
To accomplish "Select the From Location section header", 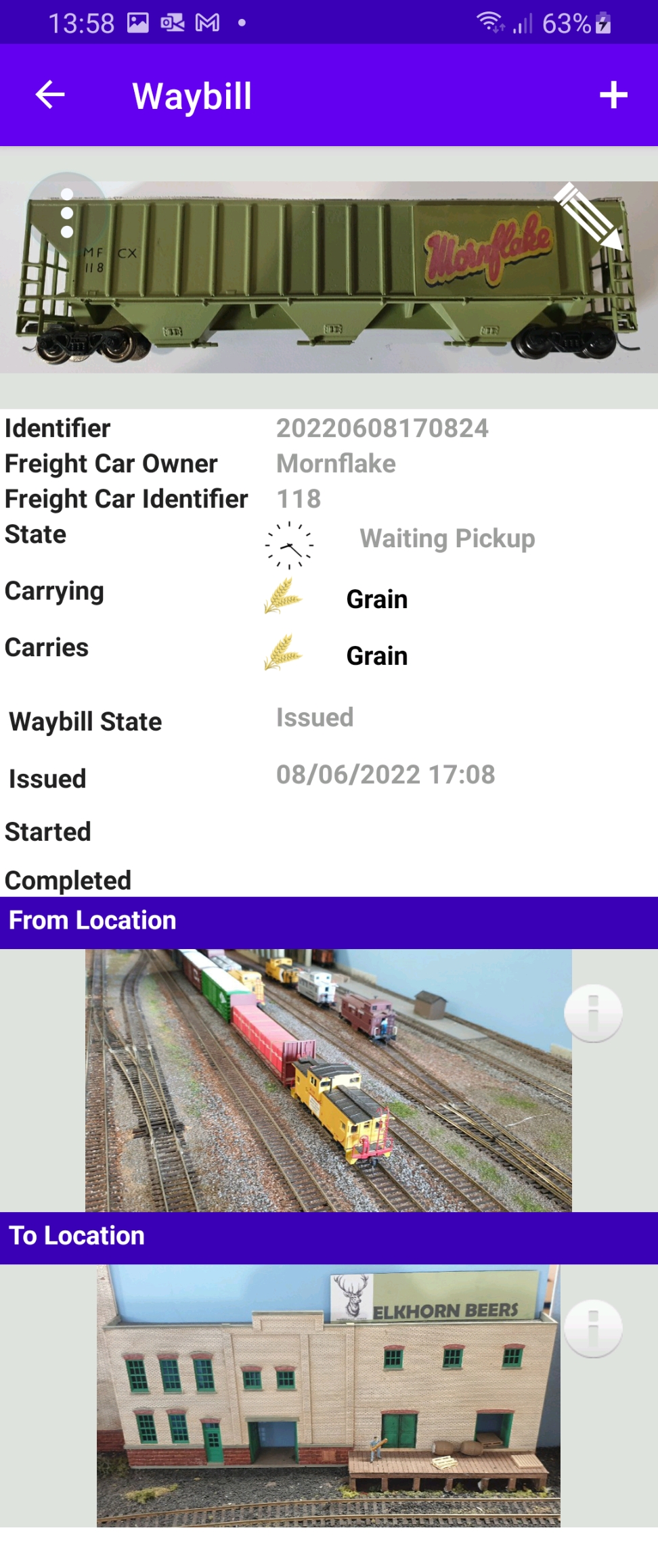I will click(92, 919).
